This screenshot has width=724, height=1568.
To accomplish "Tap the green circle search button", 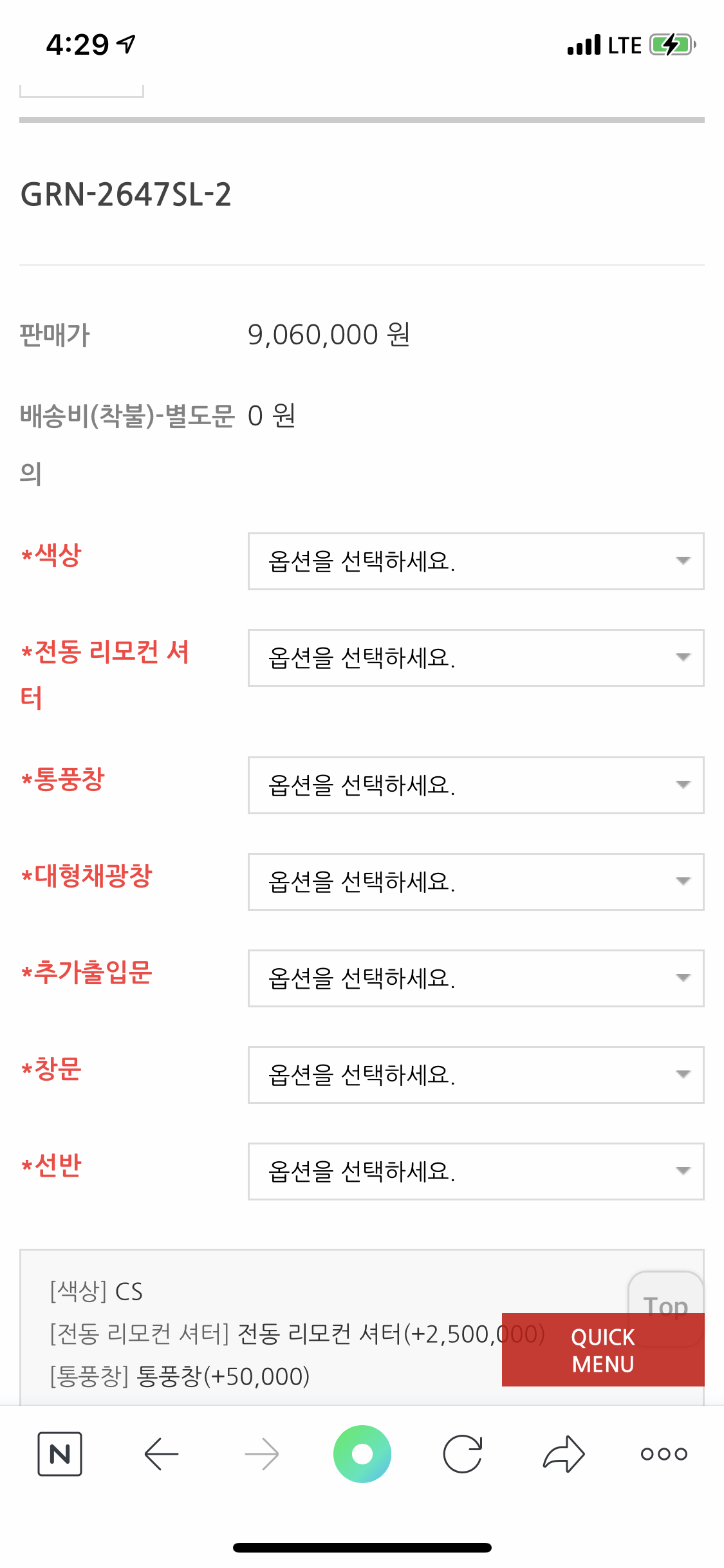I will click(x=362, y=1453).
